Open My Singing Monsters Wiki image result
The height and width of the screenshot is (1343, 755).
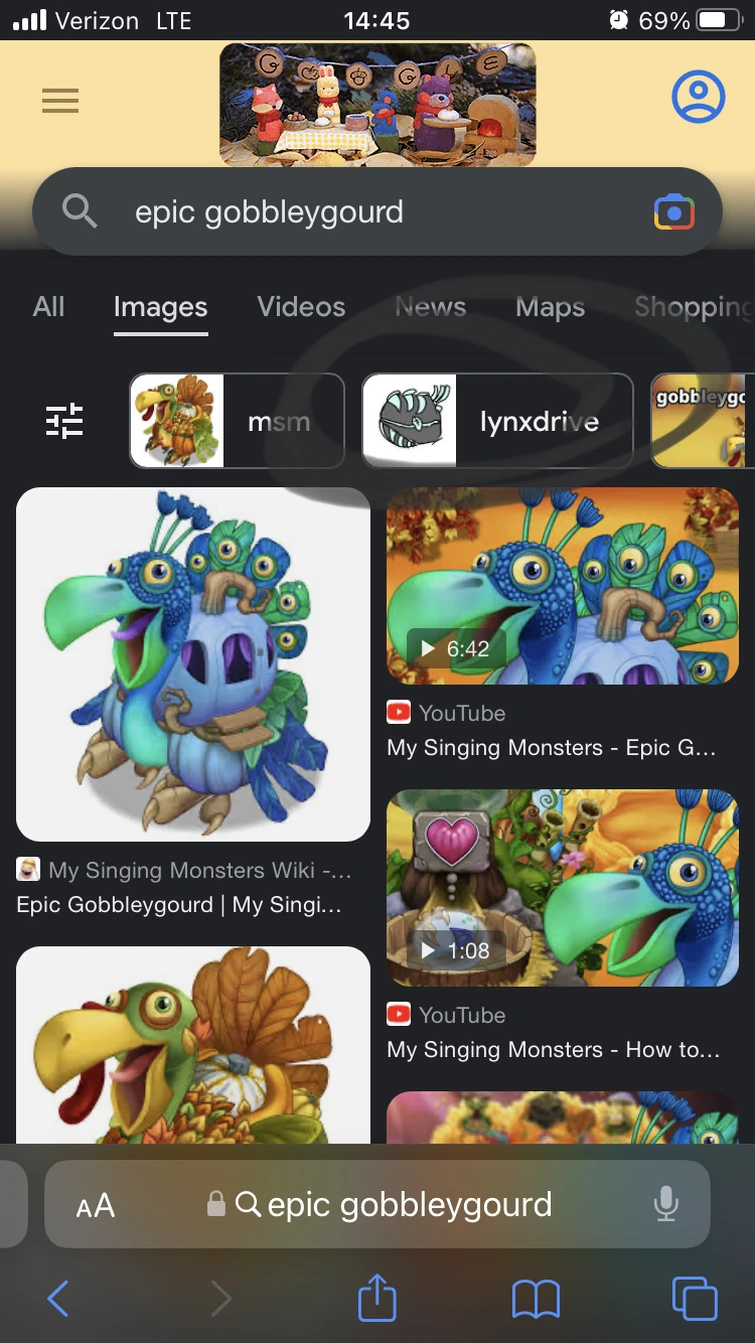(x=193, y=664)
